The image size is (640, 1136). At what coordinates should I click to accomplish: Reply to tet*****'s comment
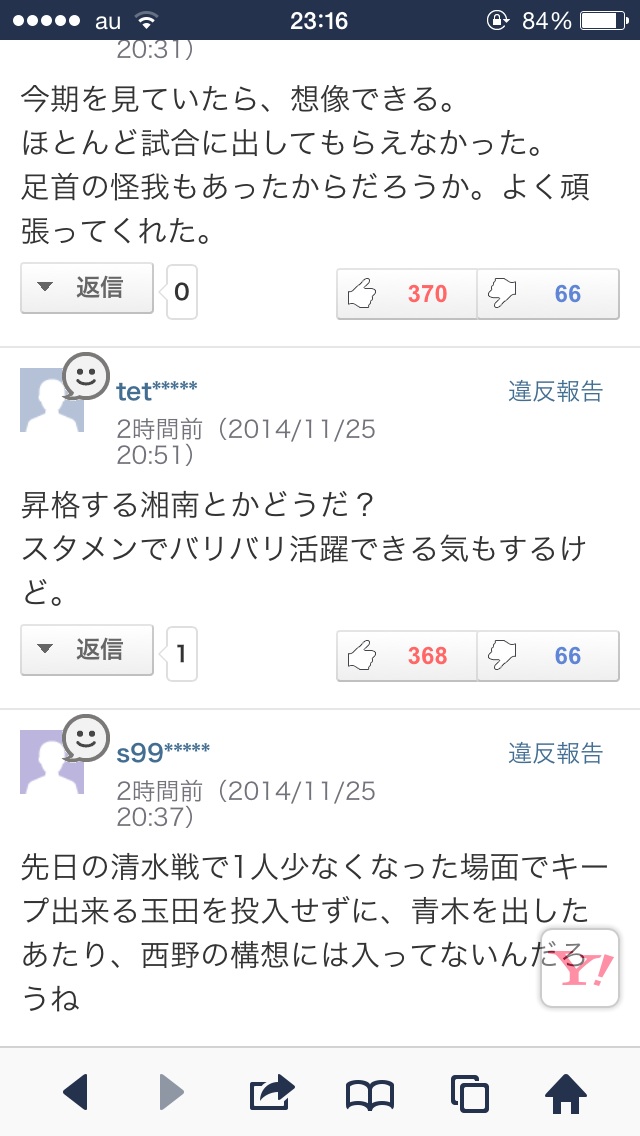pos(87,650)
